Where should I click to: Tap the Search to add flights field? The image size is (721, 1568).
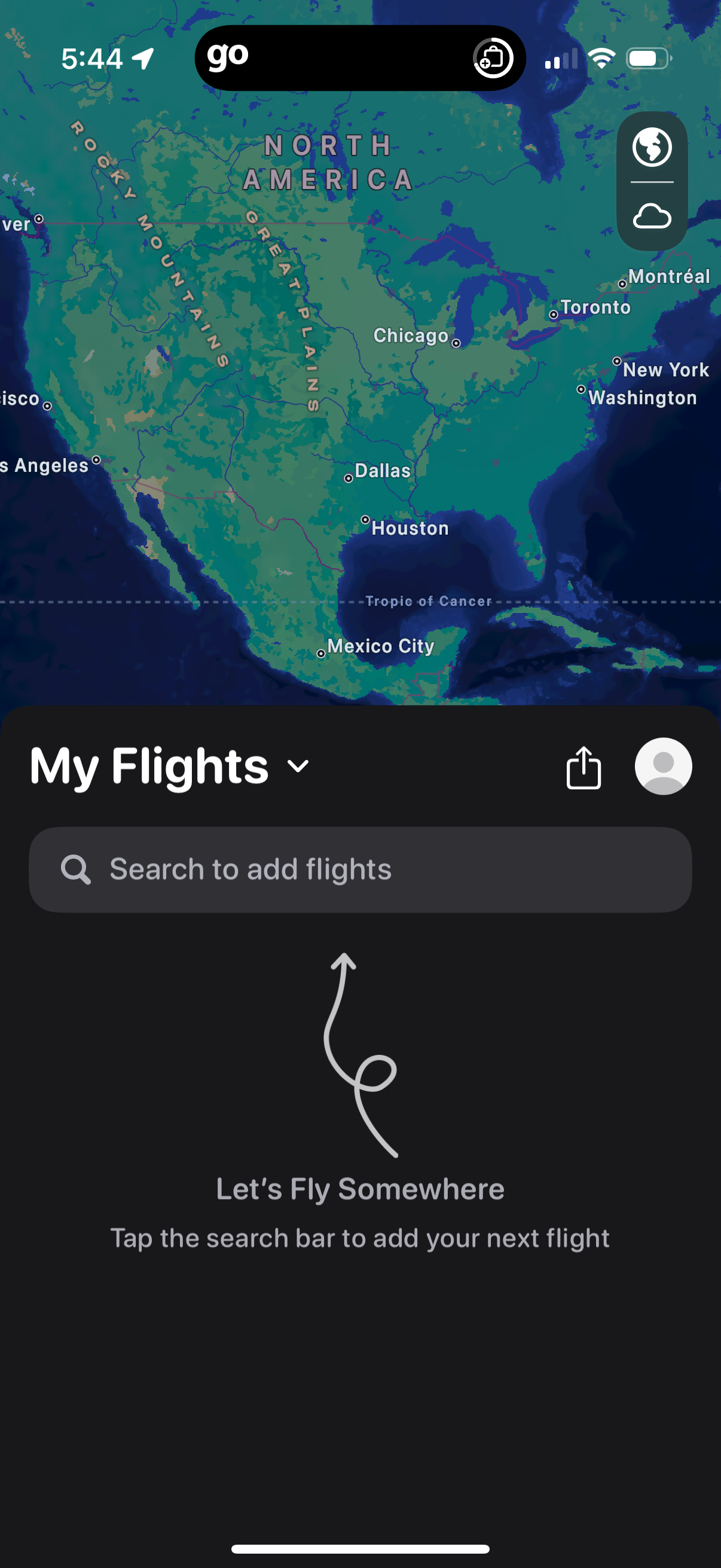[360, 870]
